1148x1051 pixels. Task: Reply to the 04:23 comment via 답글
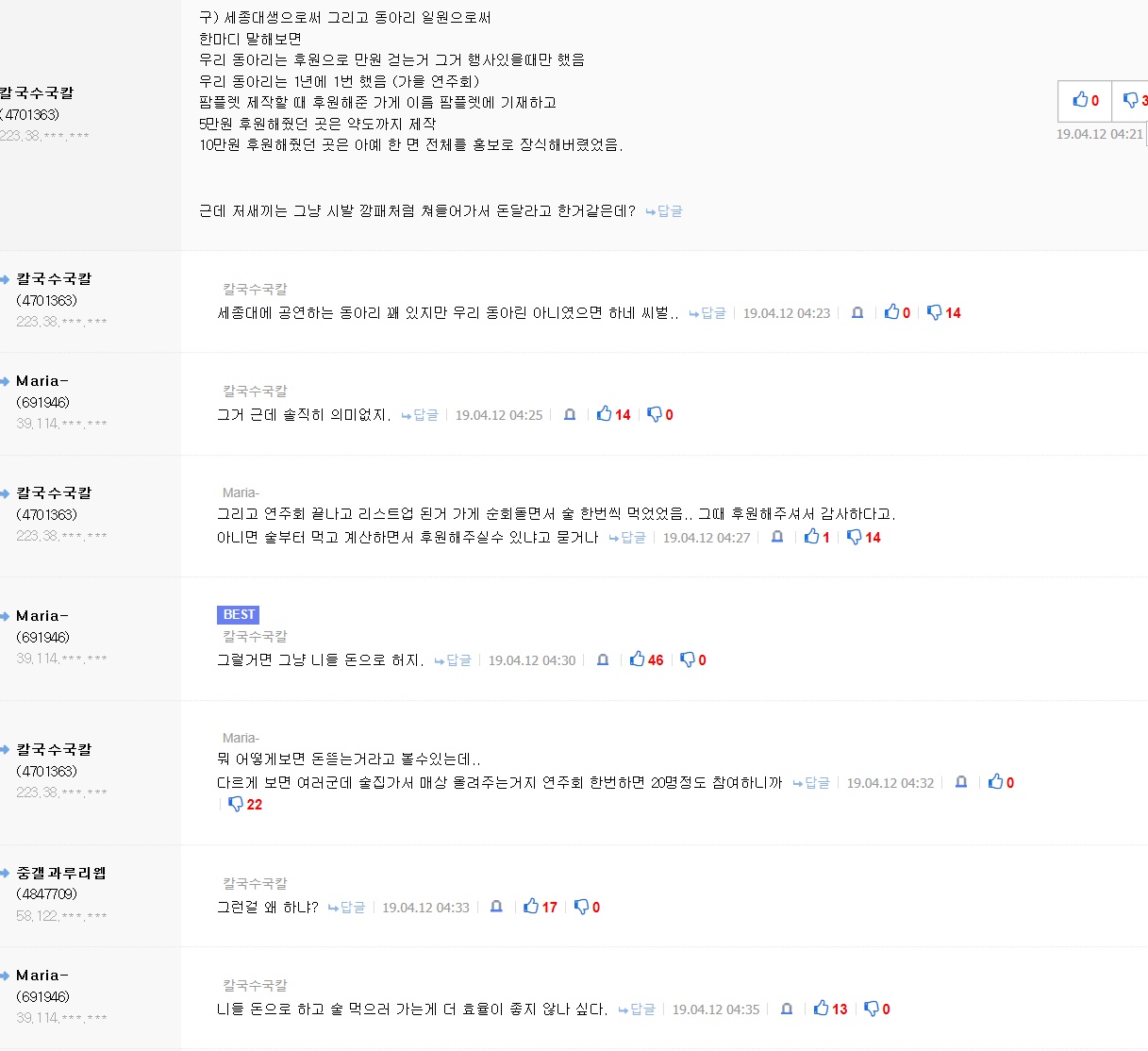tap(707, 313)
